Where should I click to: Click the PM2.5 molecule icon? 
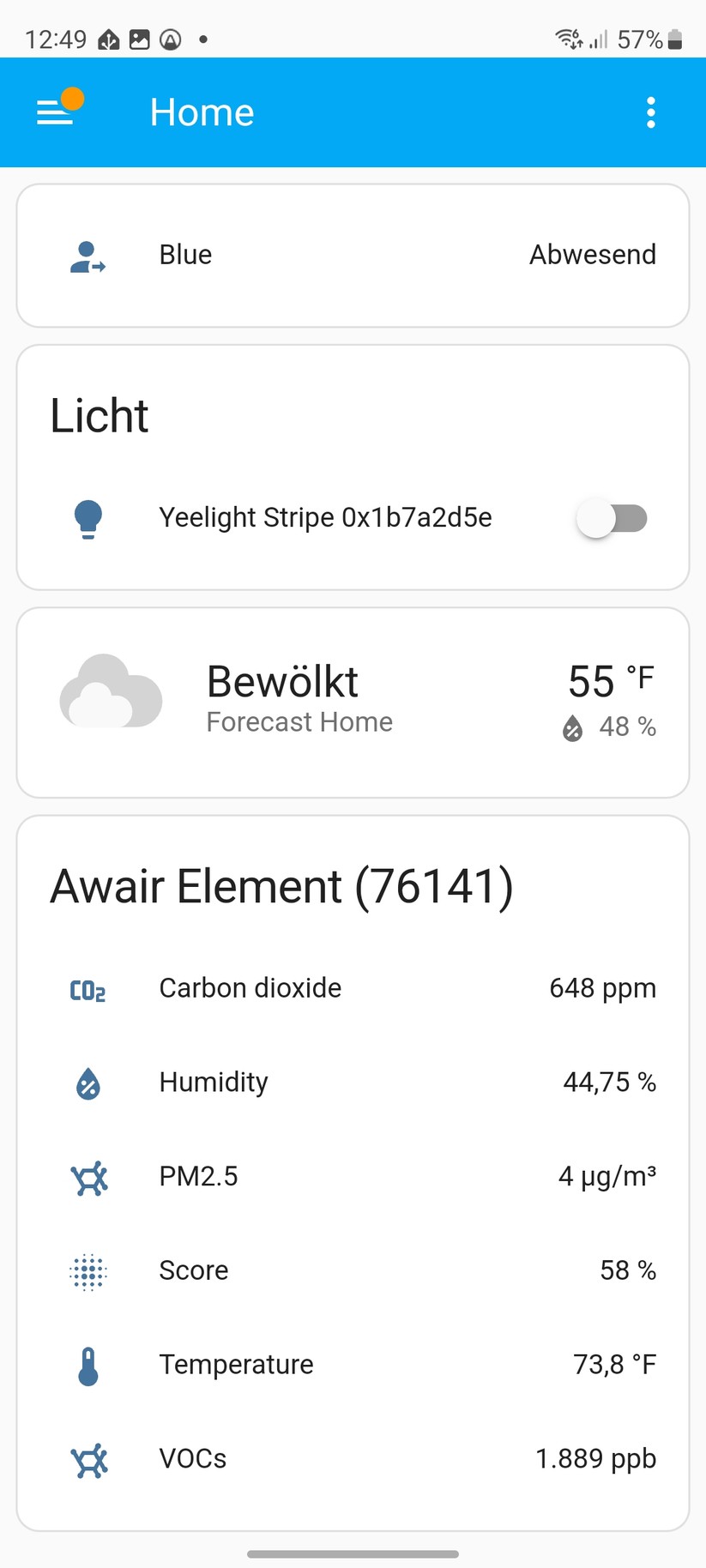coord(87,1178)
